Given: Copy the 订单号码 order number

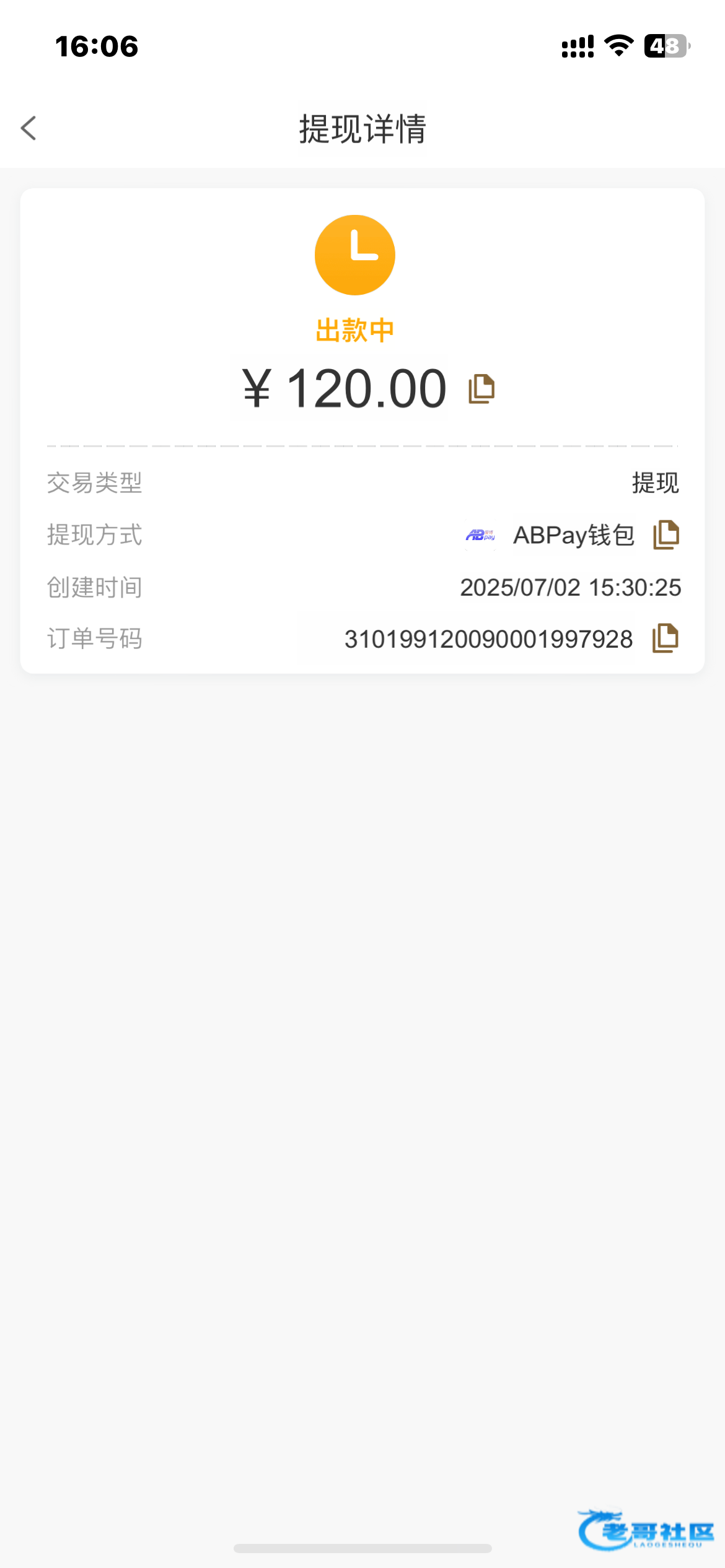Looking at the screenshot, I should (666, 638).
